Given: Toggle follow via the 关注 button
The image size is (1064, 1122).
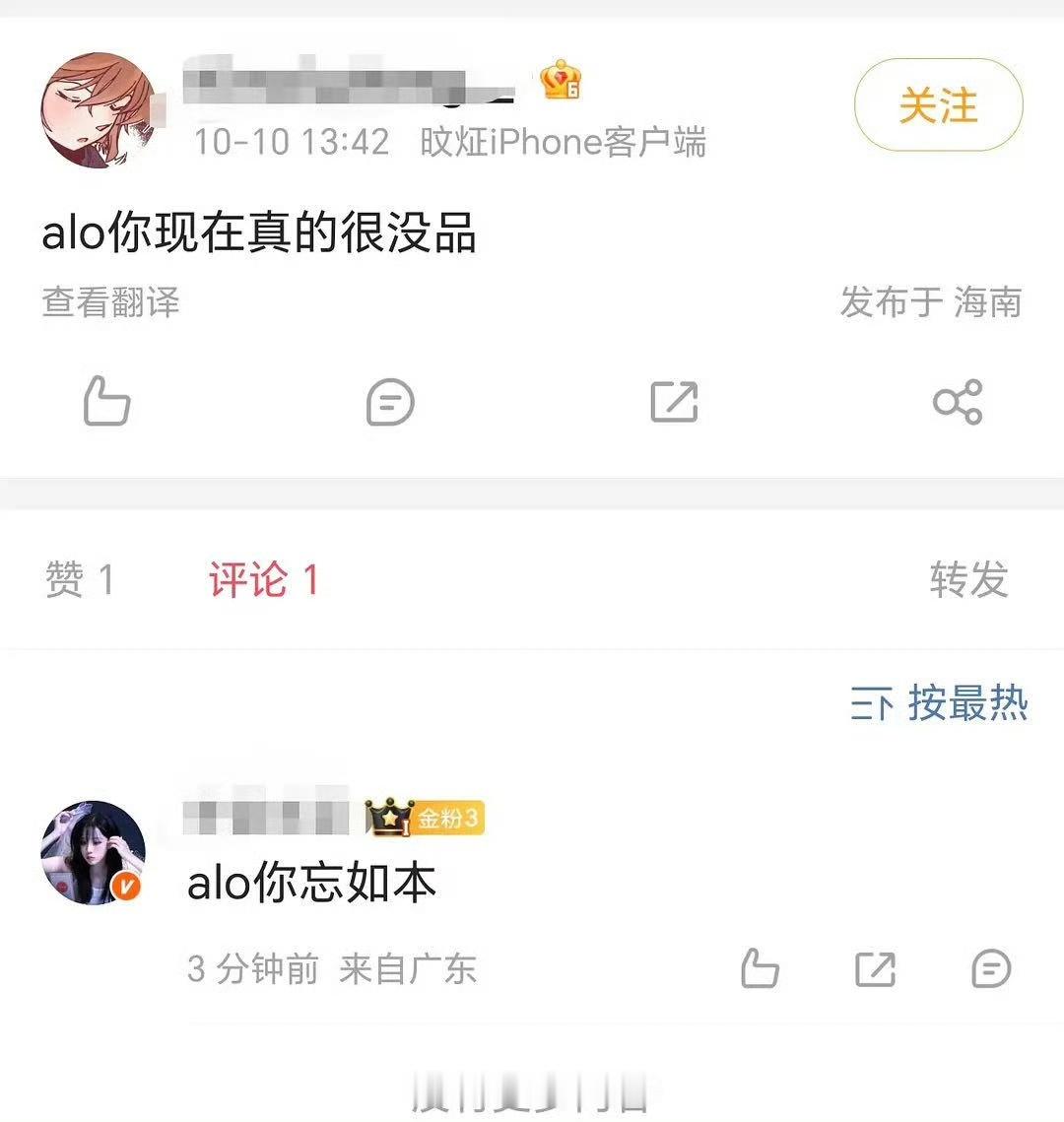Looking at the screenshot, I should point(937,105).
